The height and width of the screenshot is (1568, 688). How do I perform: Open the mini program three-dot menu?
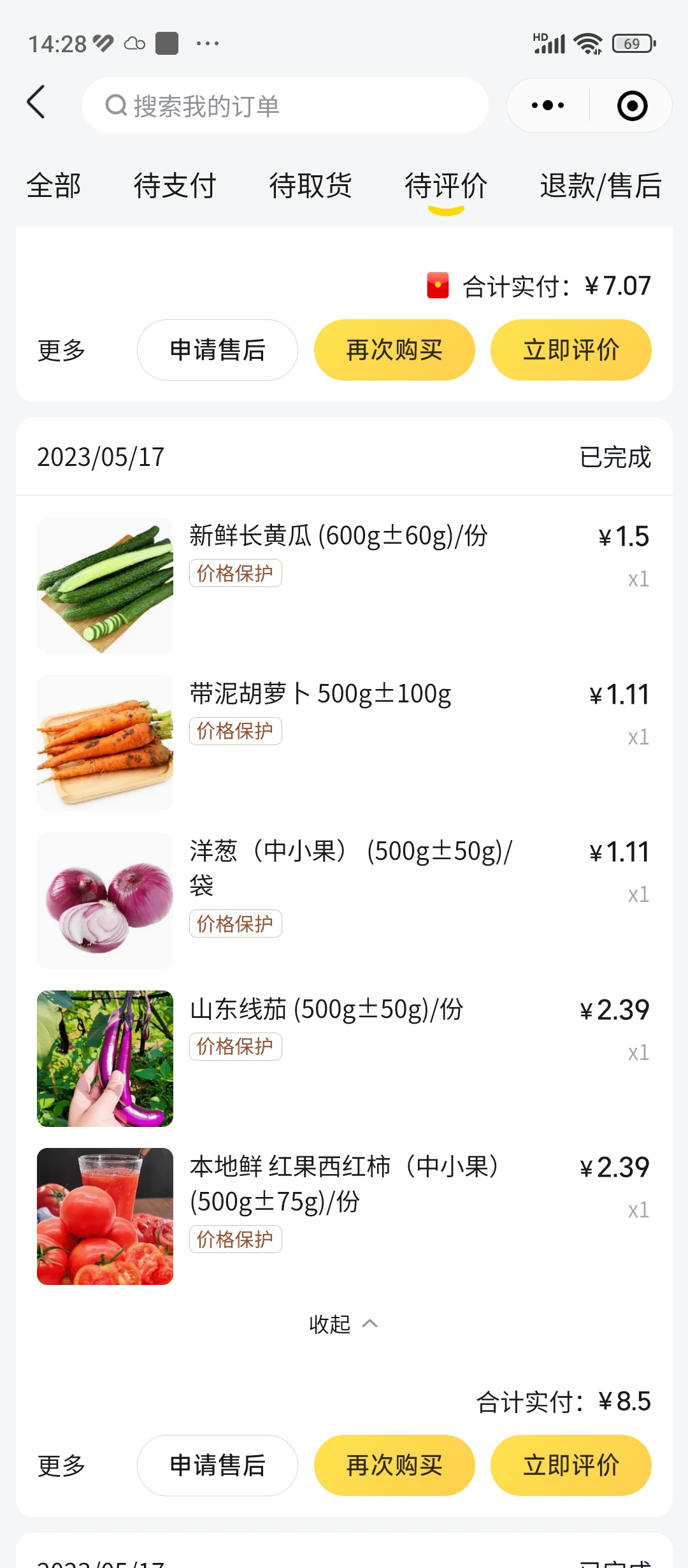548,105
